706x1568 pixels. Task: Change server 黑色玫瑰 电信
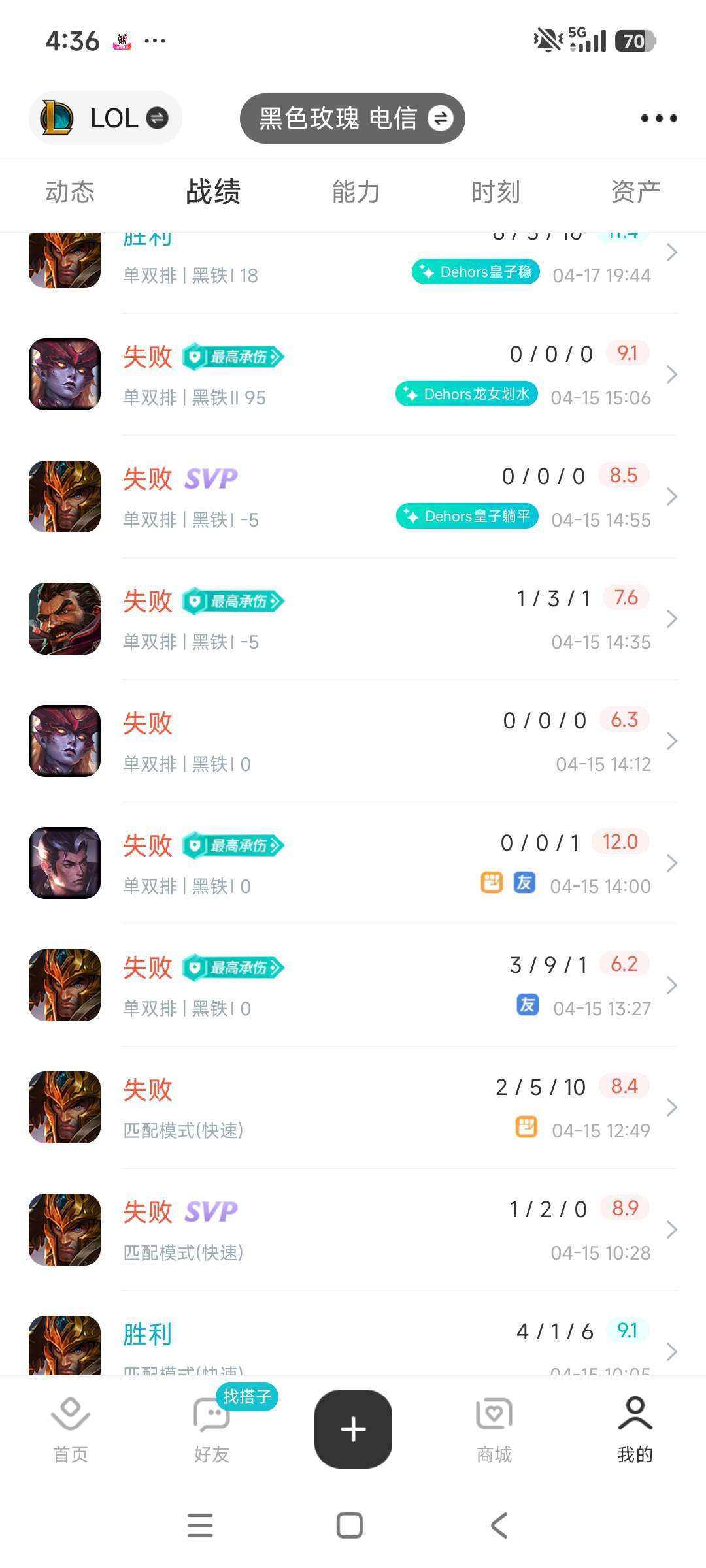point(352,118)
